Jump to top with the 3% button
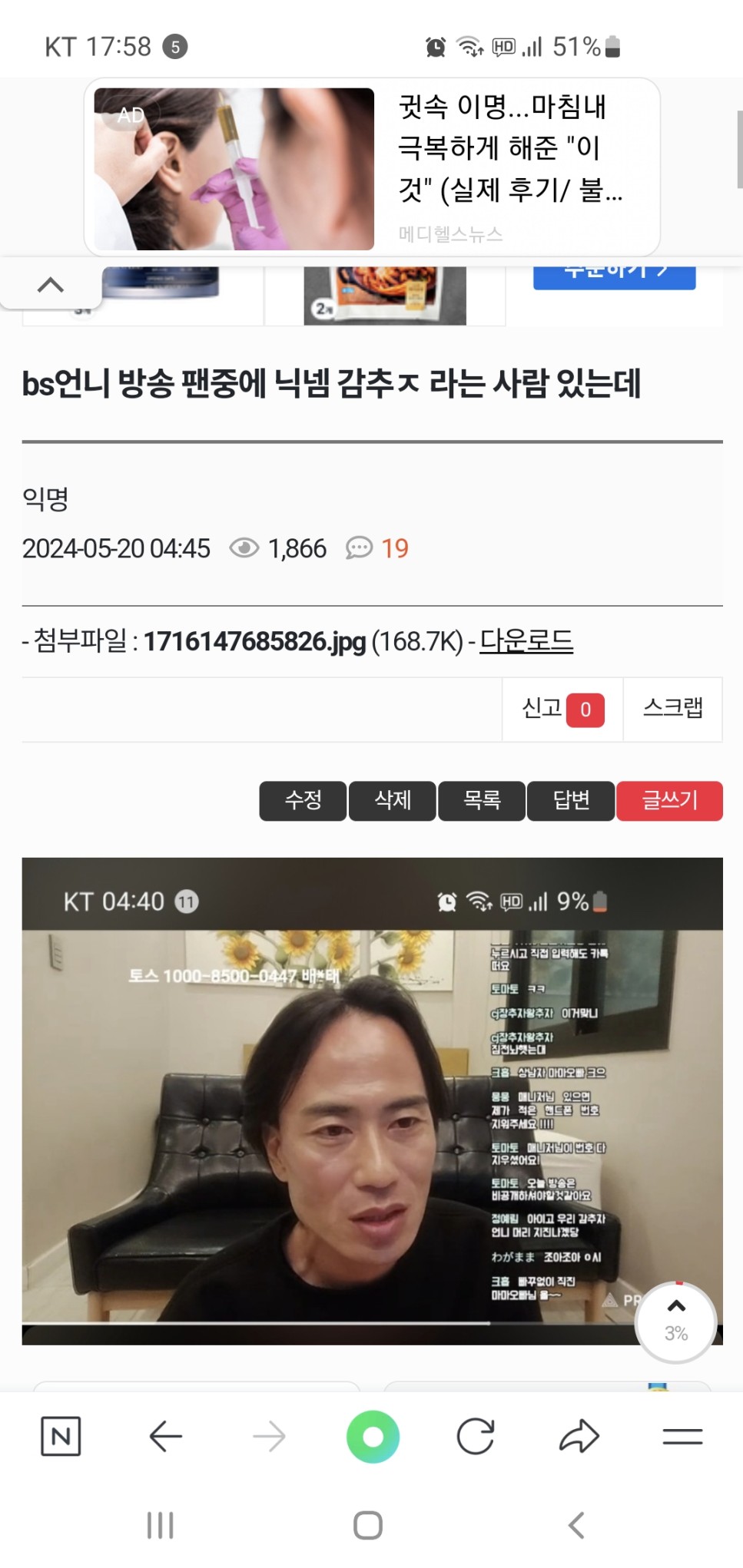Viewport: 743px width, 1568px height. 676,1321
